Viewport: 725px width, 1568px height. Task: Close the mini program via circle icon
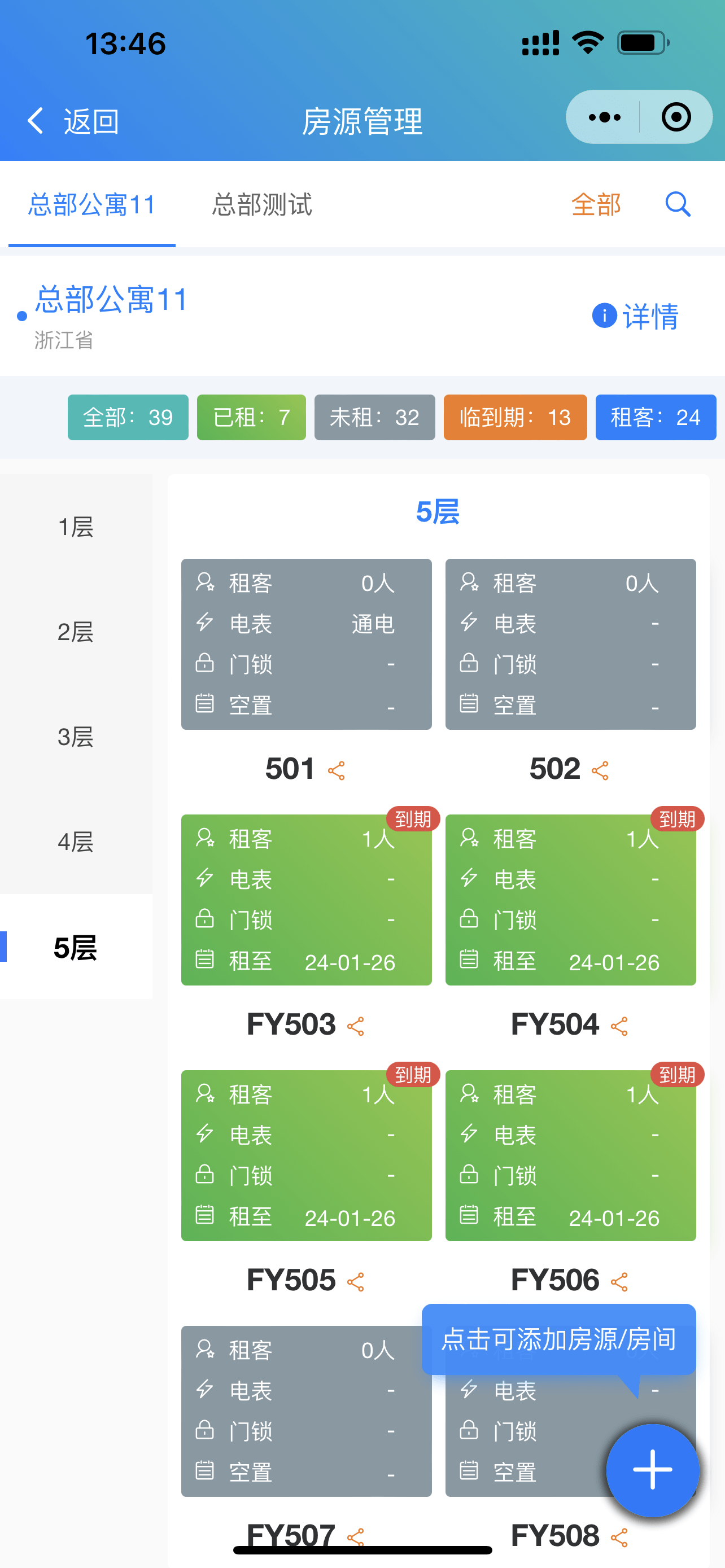[676, 117]
